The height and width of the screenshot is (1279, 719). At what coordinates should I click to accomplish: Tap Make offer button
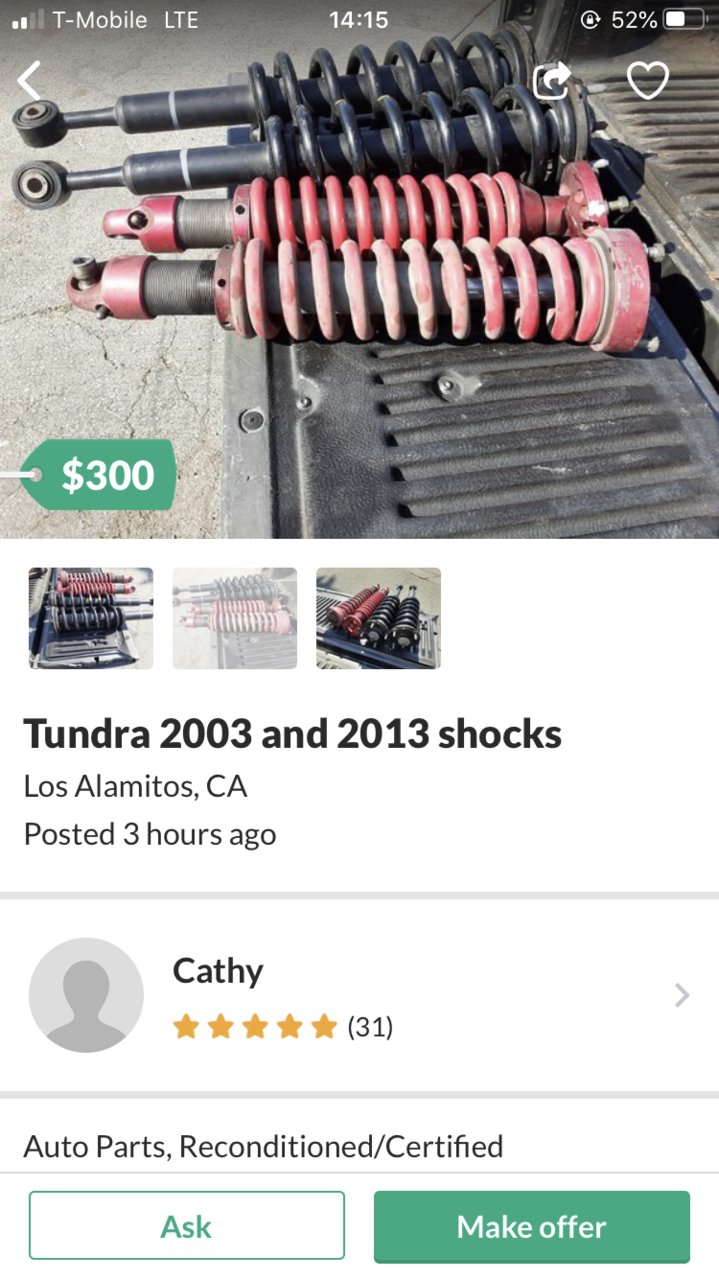pos(531,1226)
